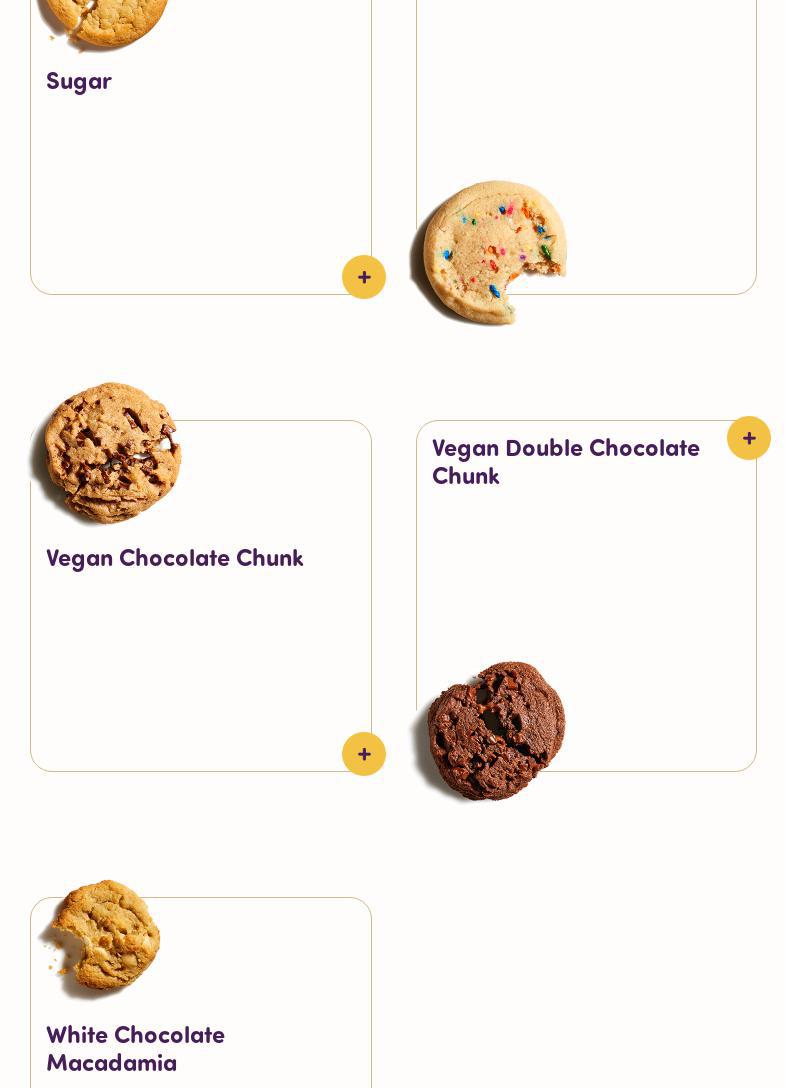Add Vegan Chocolate Chunk using its plus button
785x1088 pixels.
(364, 754)
